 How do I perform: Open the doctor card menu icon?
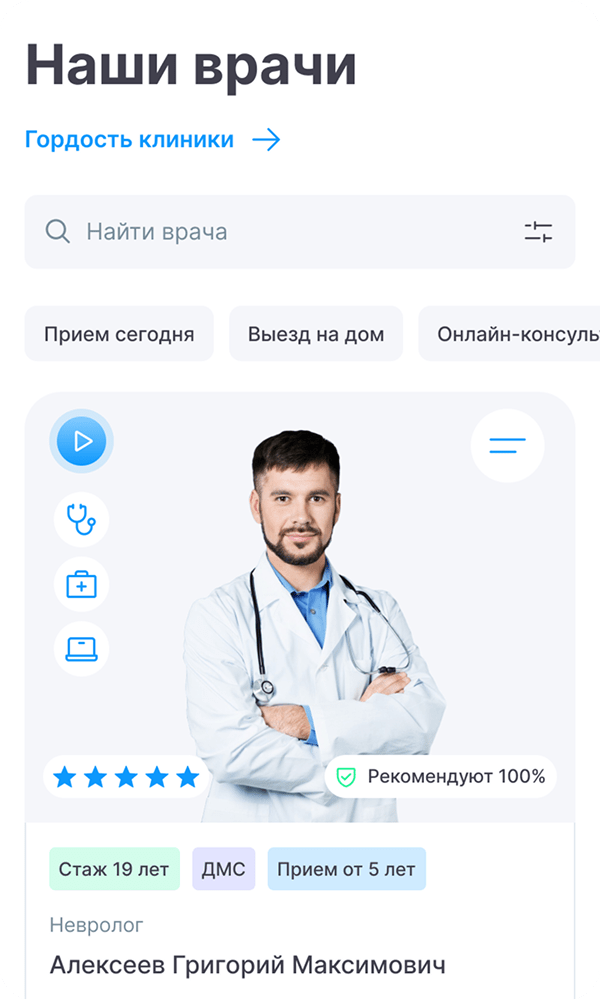(x=507, y=446)
